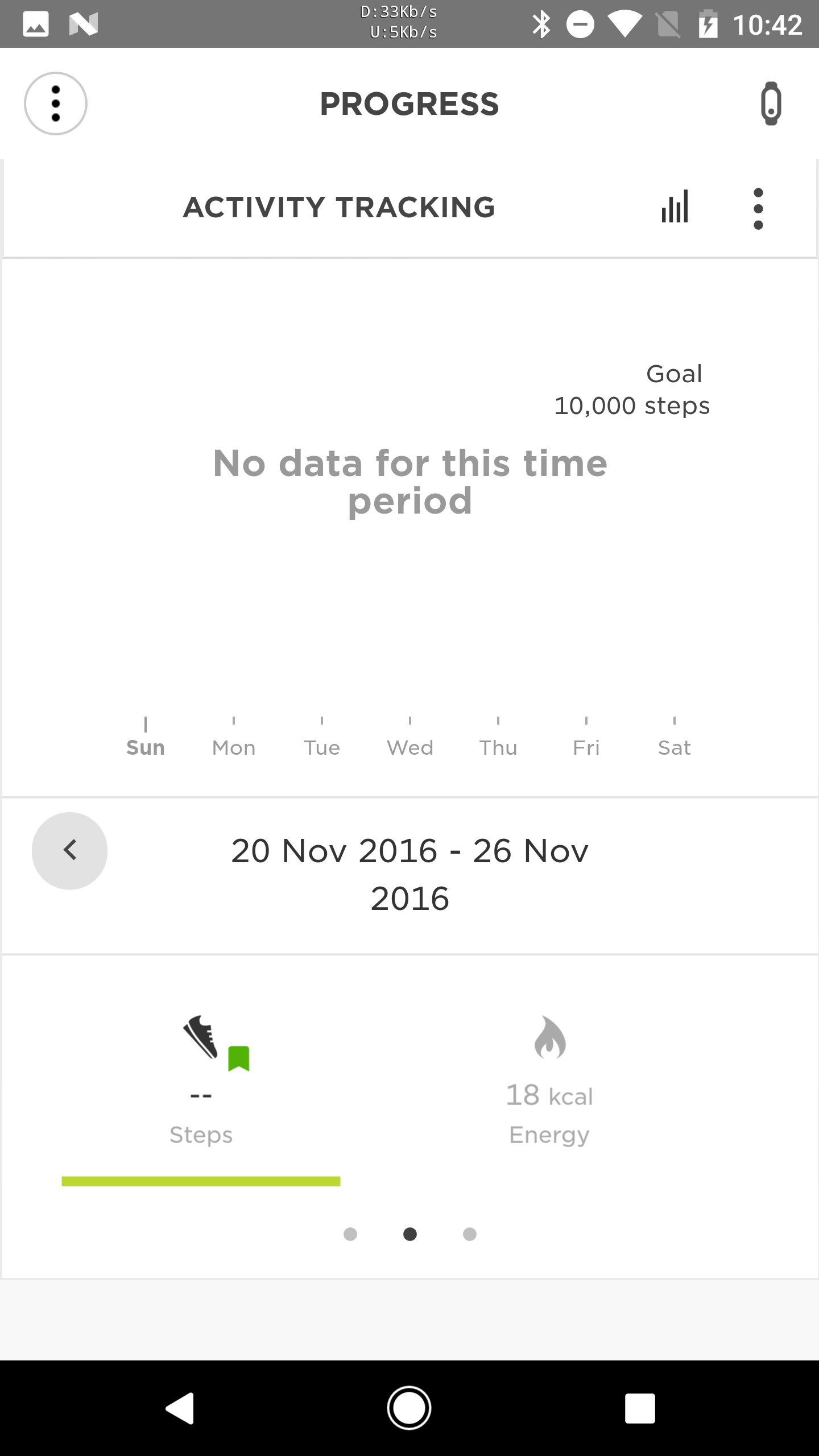The height and width of the screenshot is (1456, 819).
Task: Select Wed on the weekly chart
Action: click(410, 747)
